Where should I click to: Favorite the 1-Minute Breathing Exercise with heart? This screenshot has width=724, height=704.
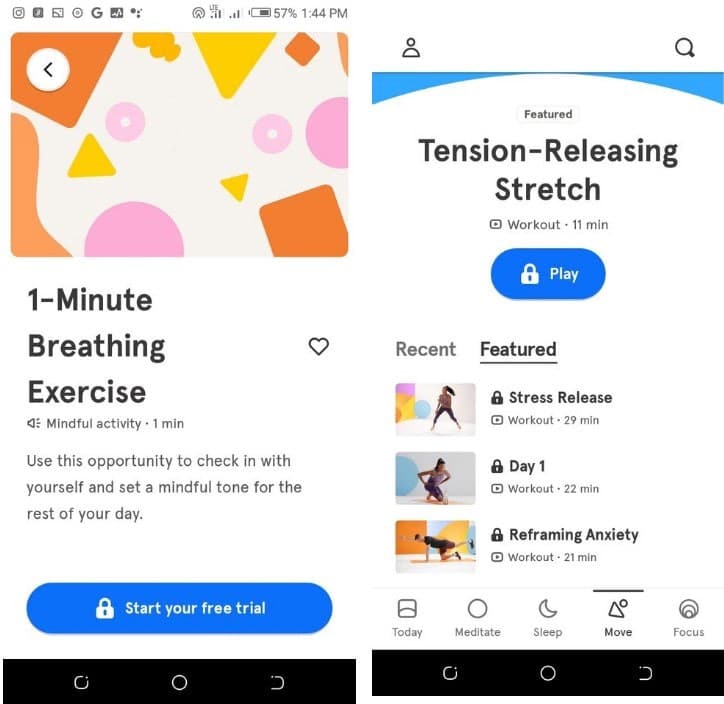click(x=318, y=346)
